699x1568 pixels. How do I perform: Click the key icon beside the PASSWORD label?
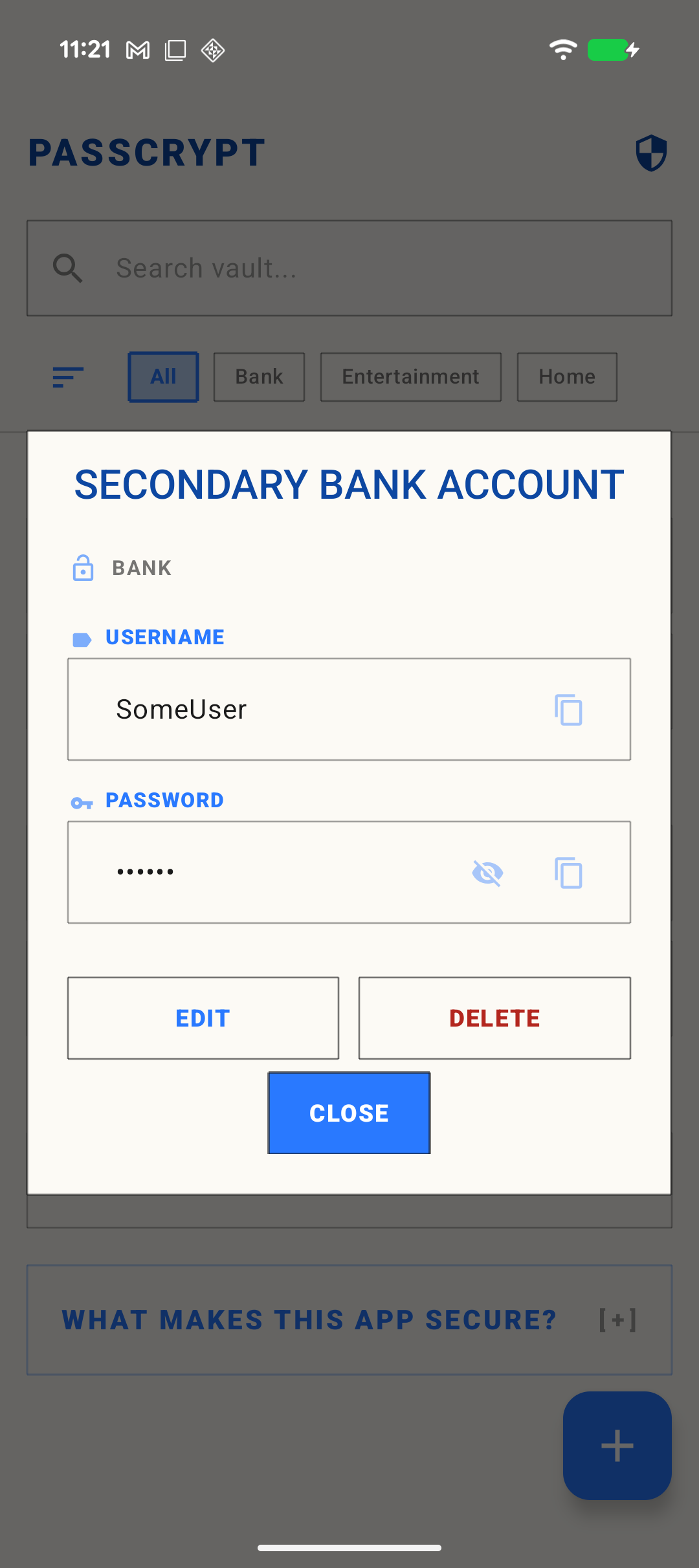click(82, 802)
